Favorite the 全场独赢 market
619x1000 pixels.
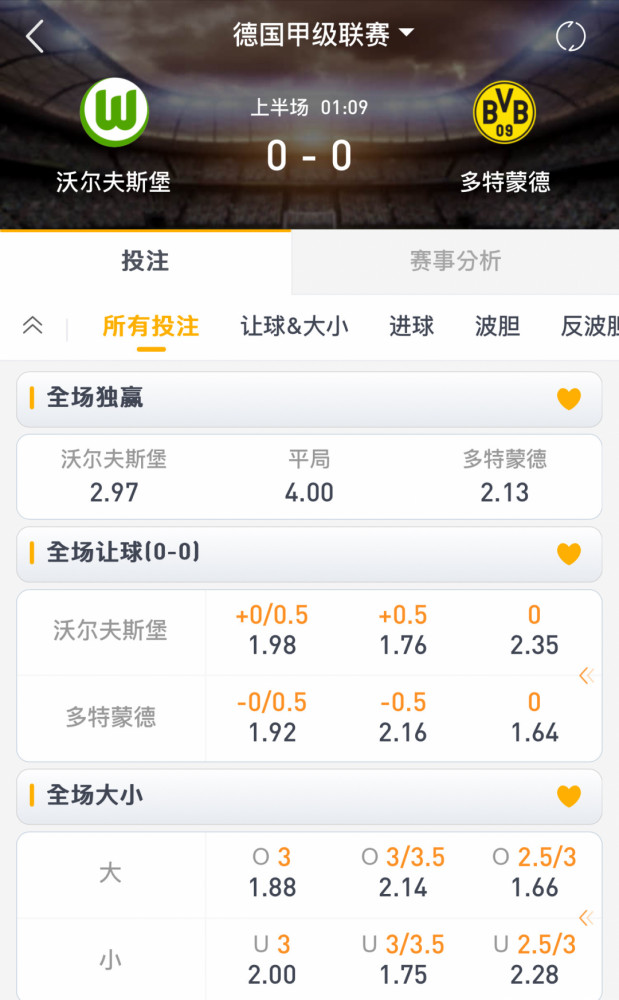(569, 399)
